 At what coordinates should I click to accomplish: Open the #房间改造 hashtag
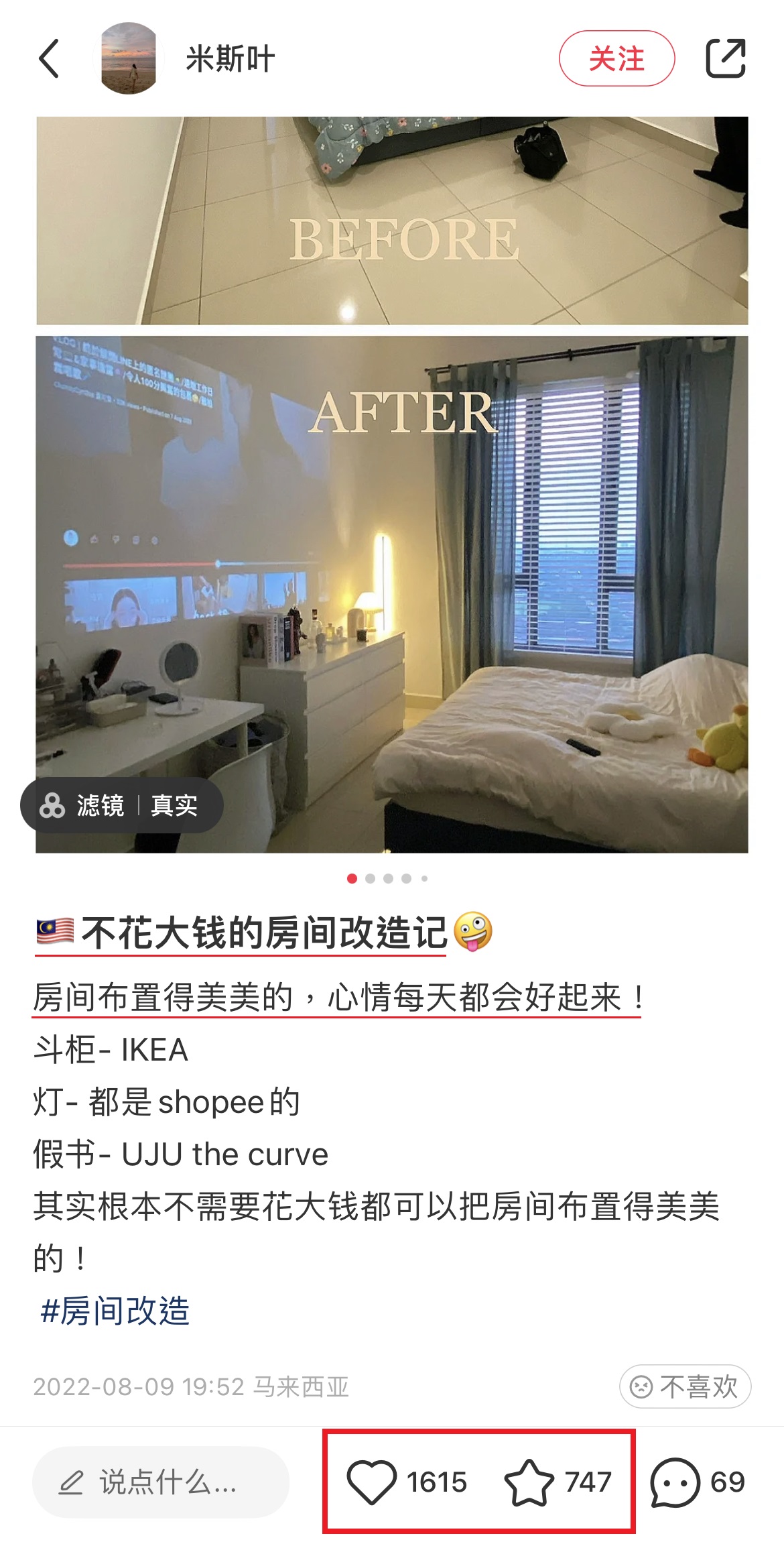(x=115, y=1311)
